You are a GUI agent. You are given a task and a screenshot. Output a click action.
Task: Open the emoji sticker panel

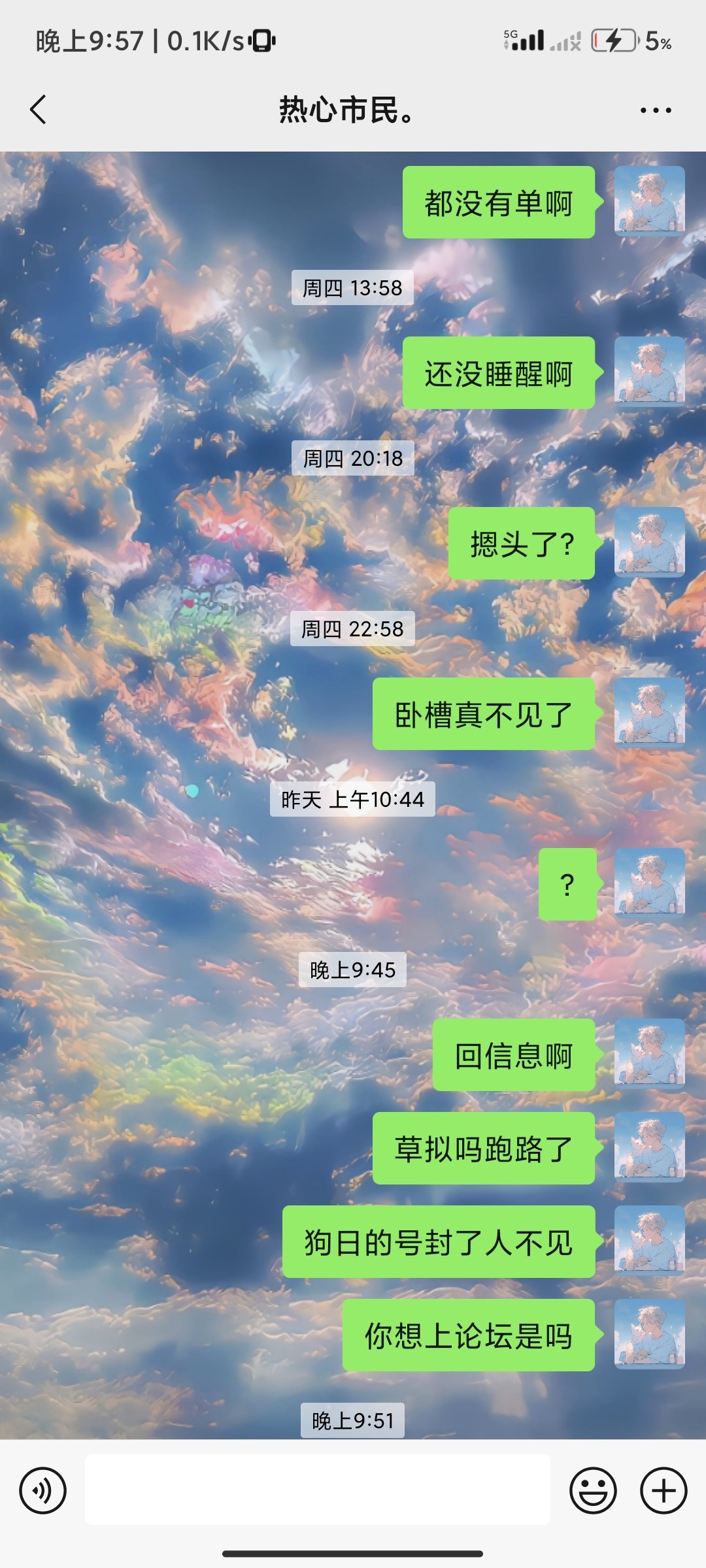pos(593,1490)
